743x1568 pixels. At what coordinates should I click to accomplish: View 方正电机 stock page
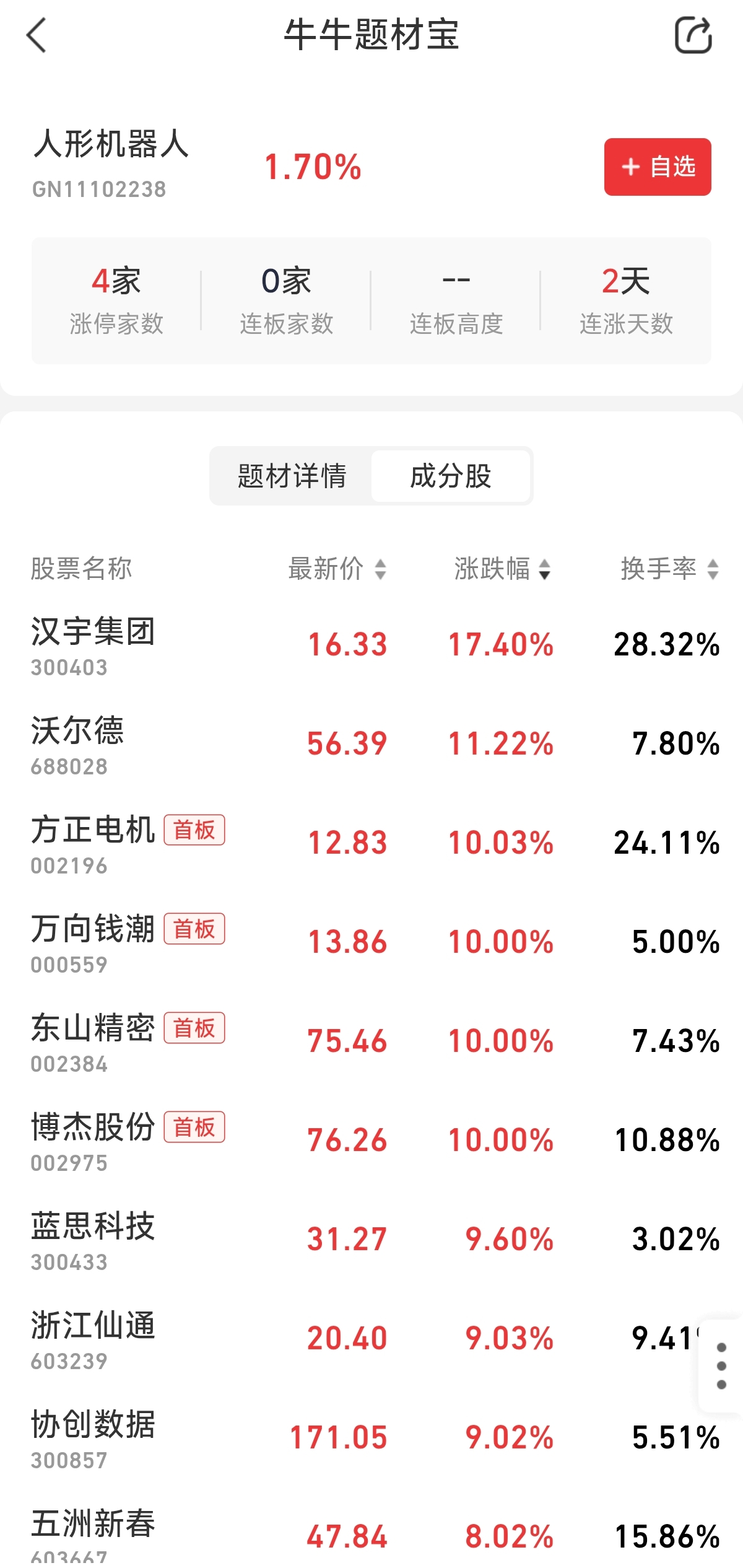[93, 842]
